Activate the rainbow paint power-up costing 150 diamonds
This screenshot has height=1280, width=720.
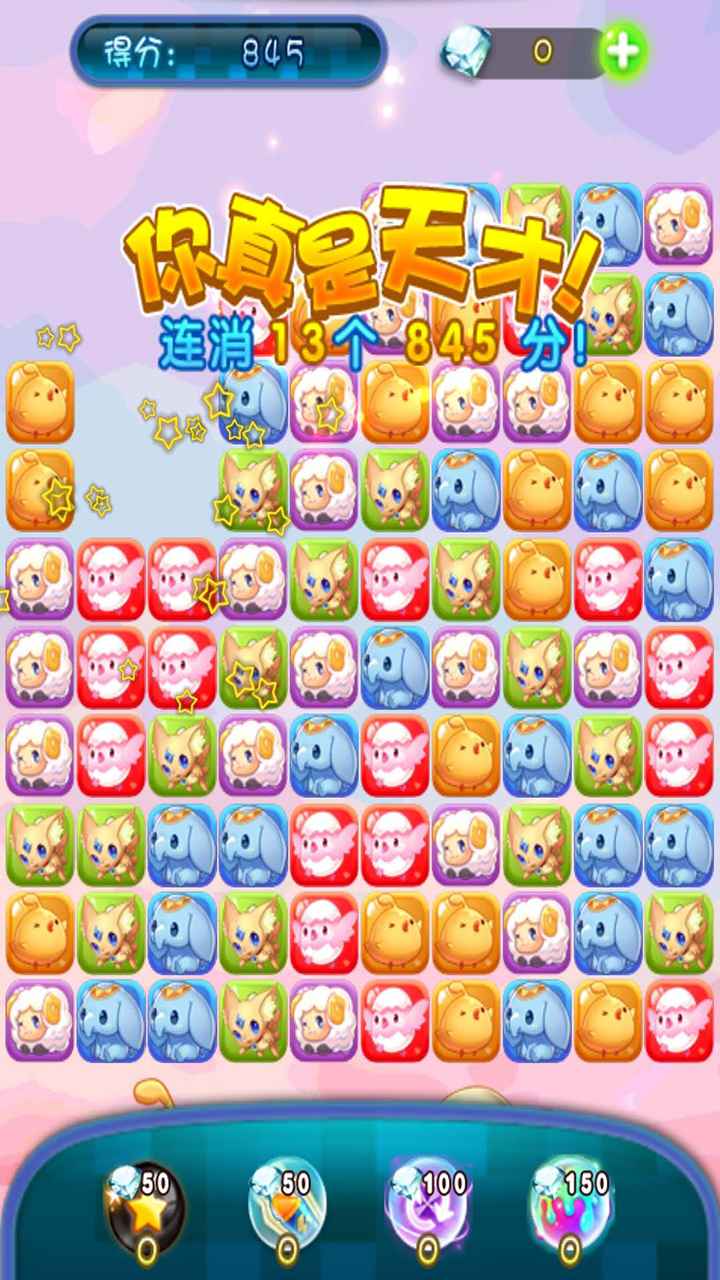(x=570, y=1210)
